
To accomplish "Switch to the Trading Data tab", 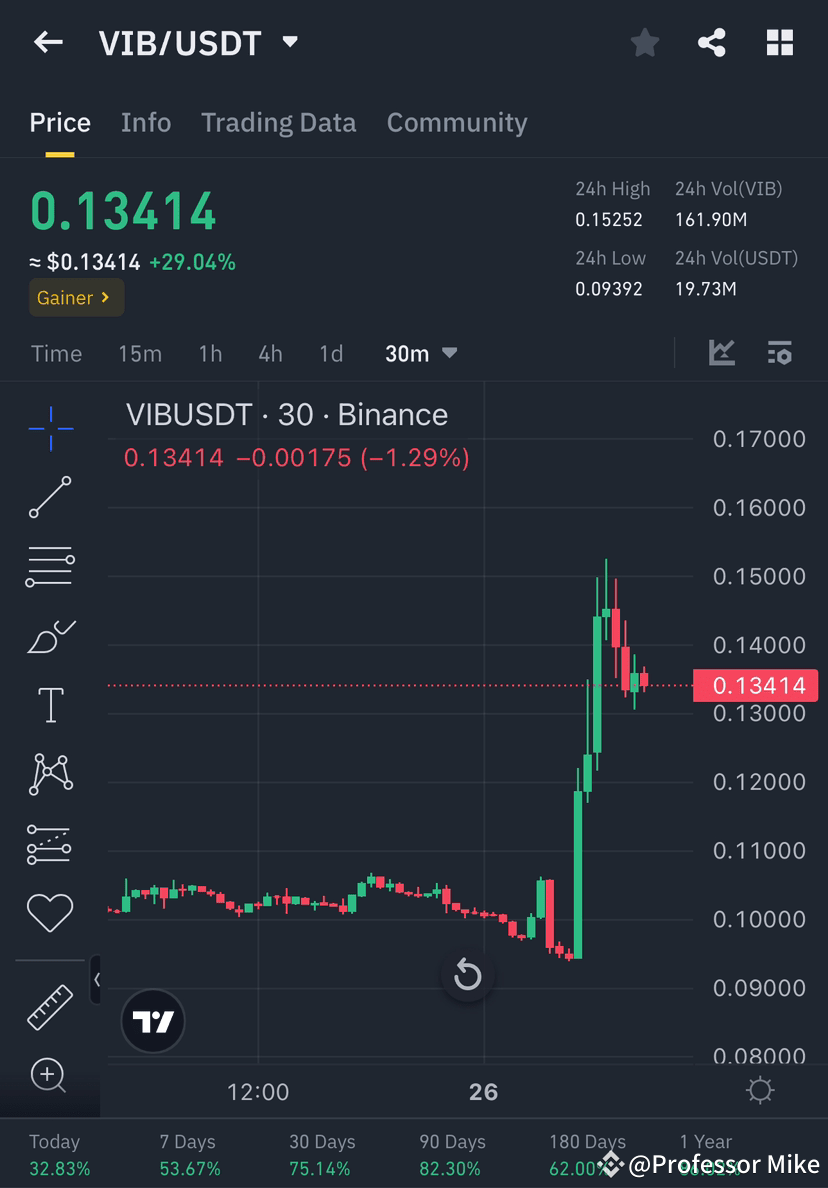I will tap(279, 122).
